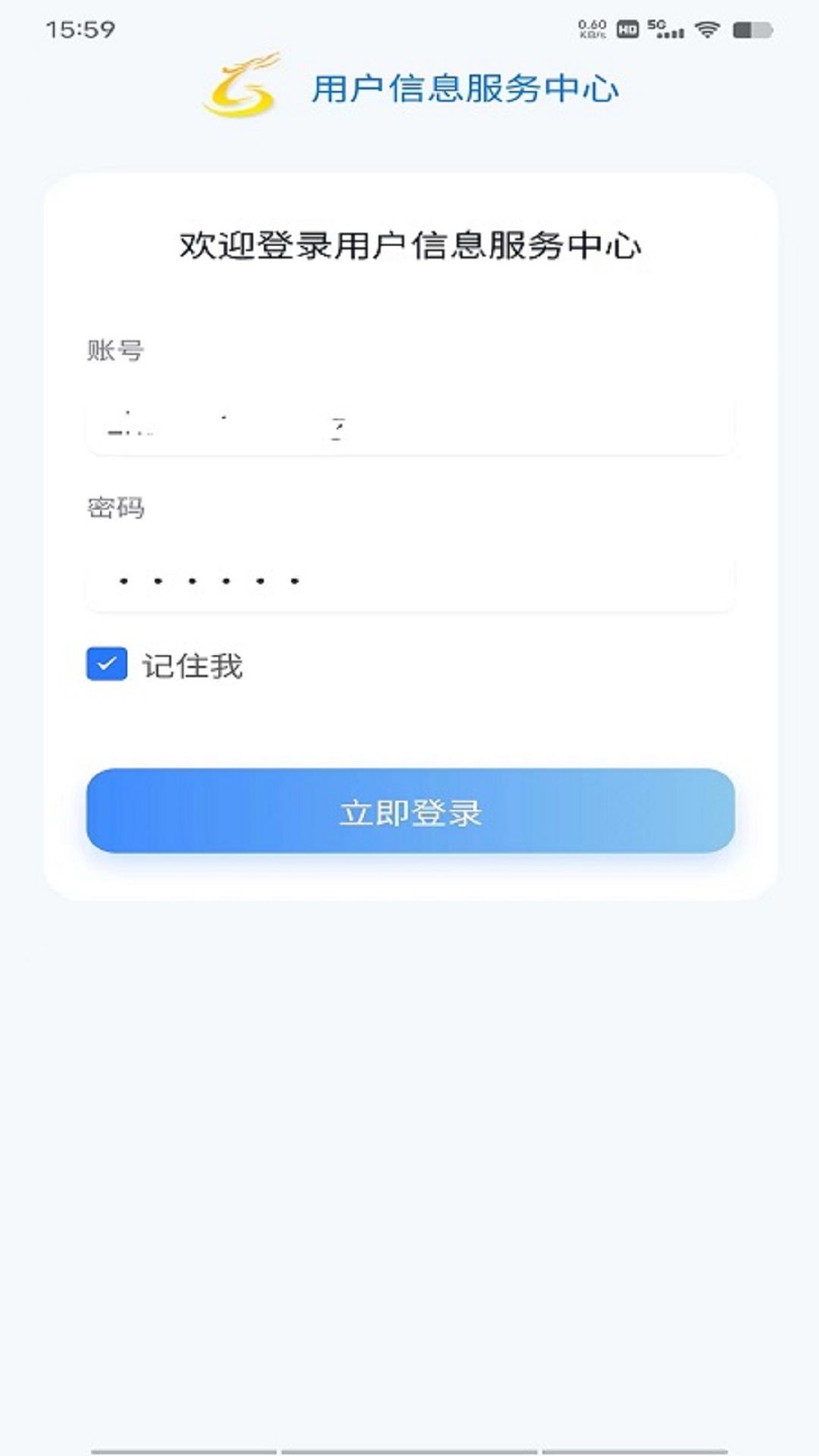Uncheck the 记住我 checkbox

pos(107,663)
